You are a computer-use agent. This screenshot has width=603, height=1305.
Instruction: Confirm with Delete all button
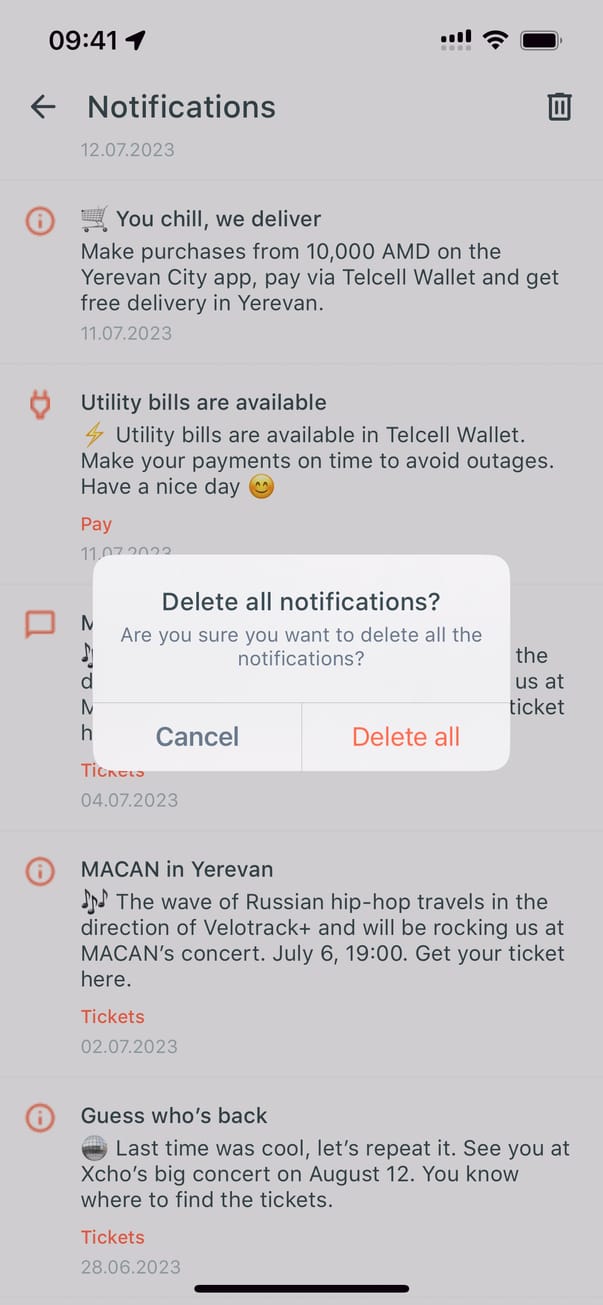click(405, 737)
